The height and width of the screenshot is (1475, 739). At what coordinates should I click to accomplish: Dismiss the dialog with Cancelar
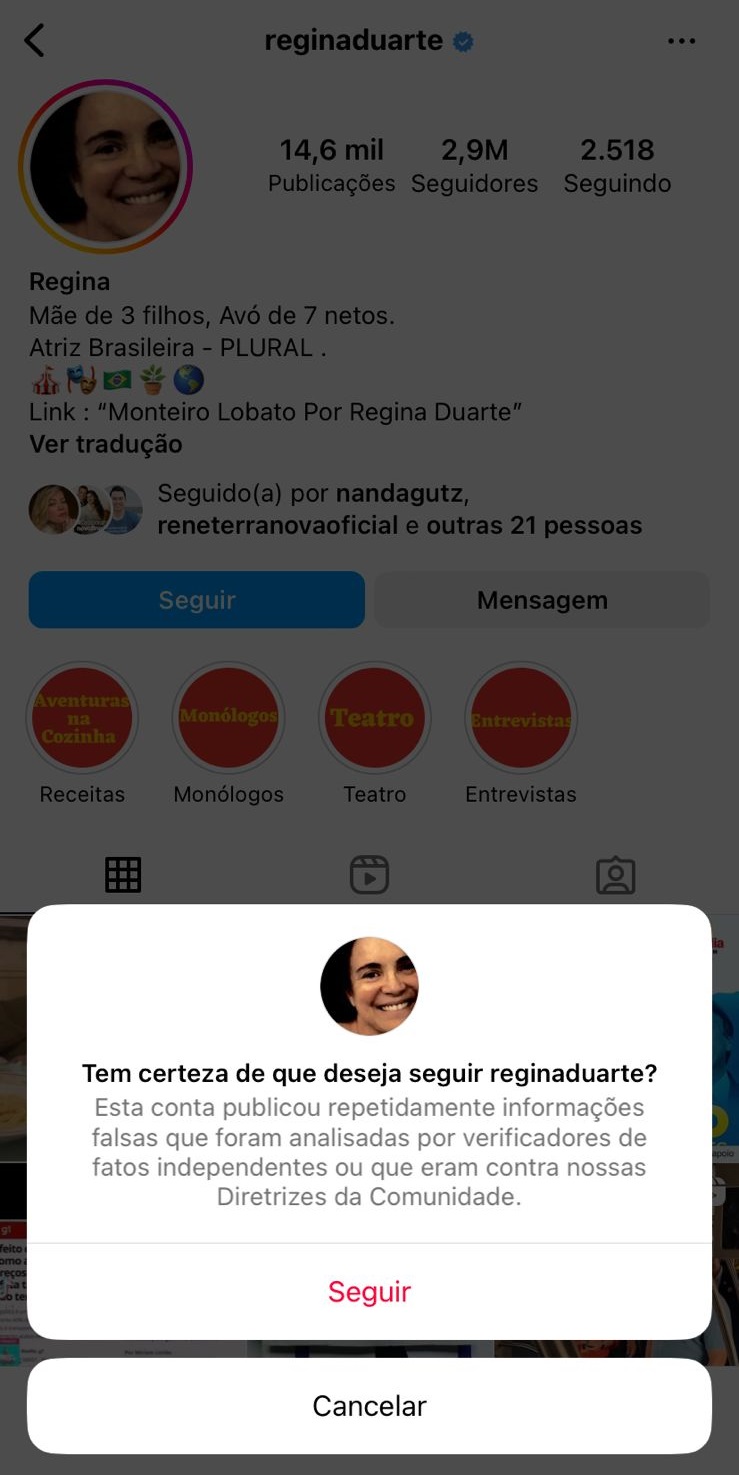coord(369,1405)
